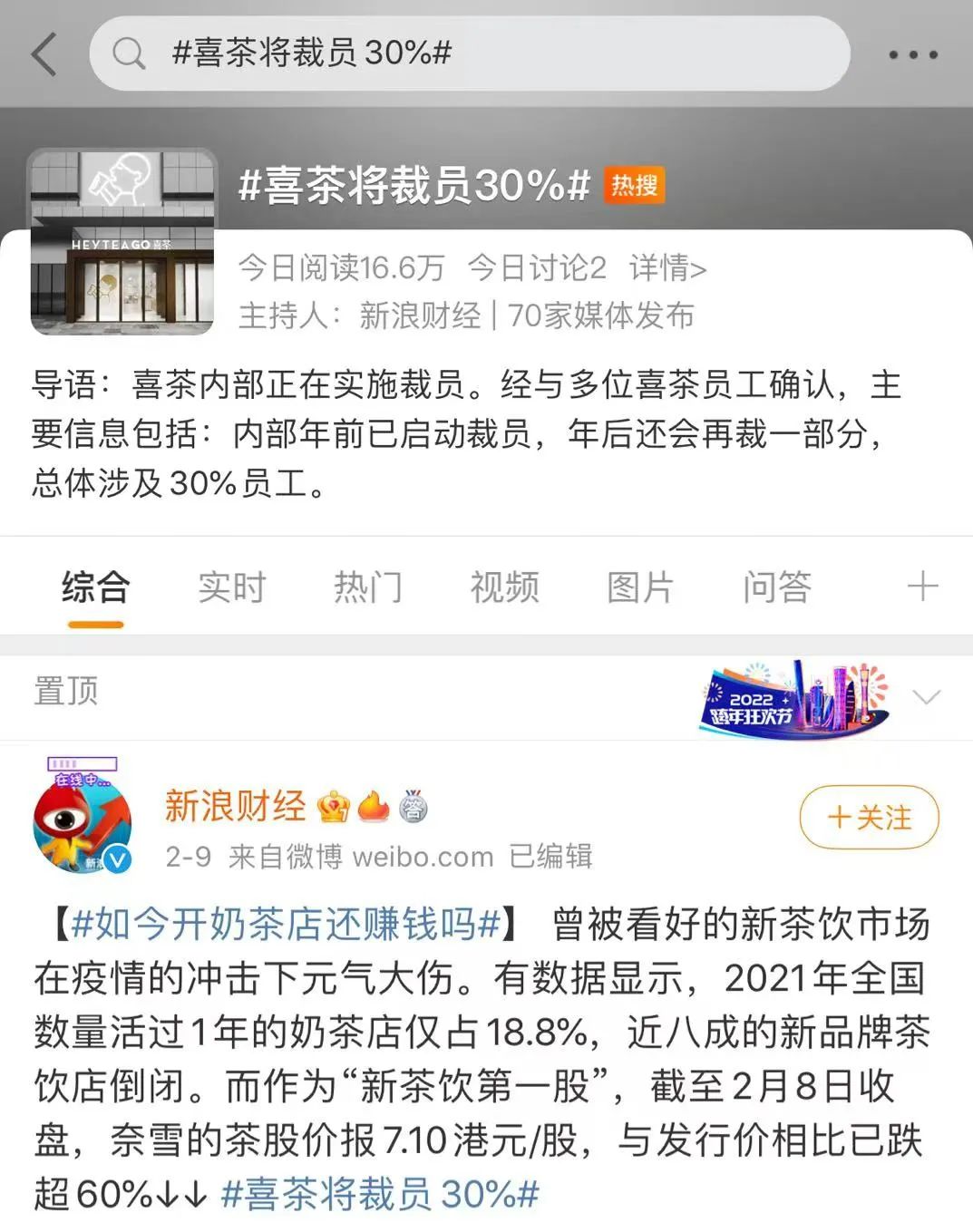This screenshot has height=1232, width=973.
Task: Select the 综合 tab
Action: click(95, 587)
